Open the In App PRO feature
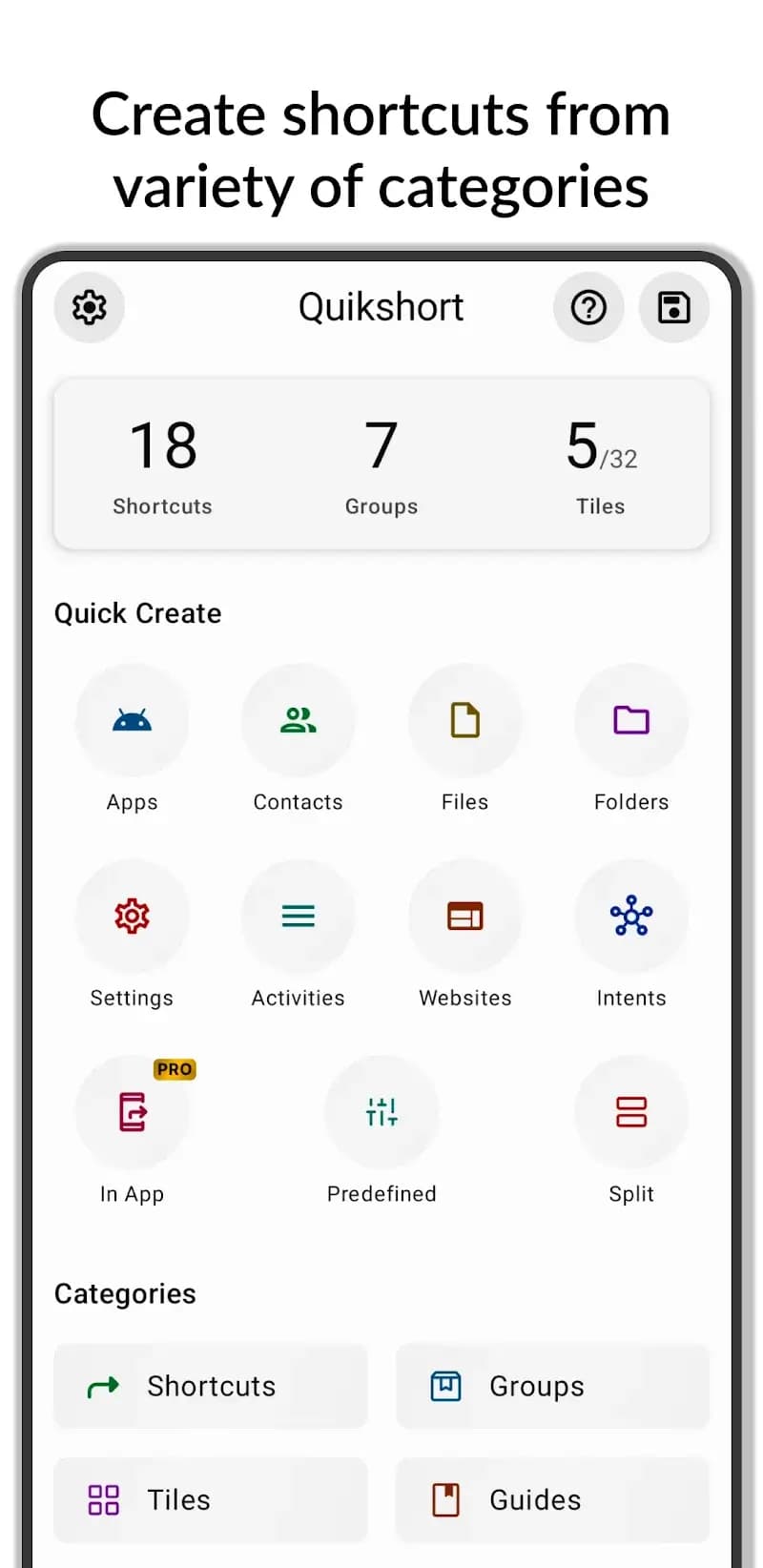This screenshot has height=1568, width=763. pos(133,1112)
